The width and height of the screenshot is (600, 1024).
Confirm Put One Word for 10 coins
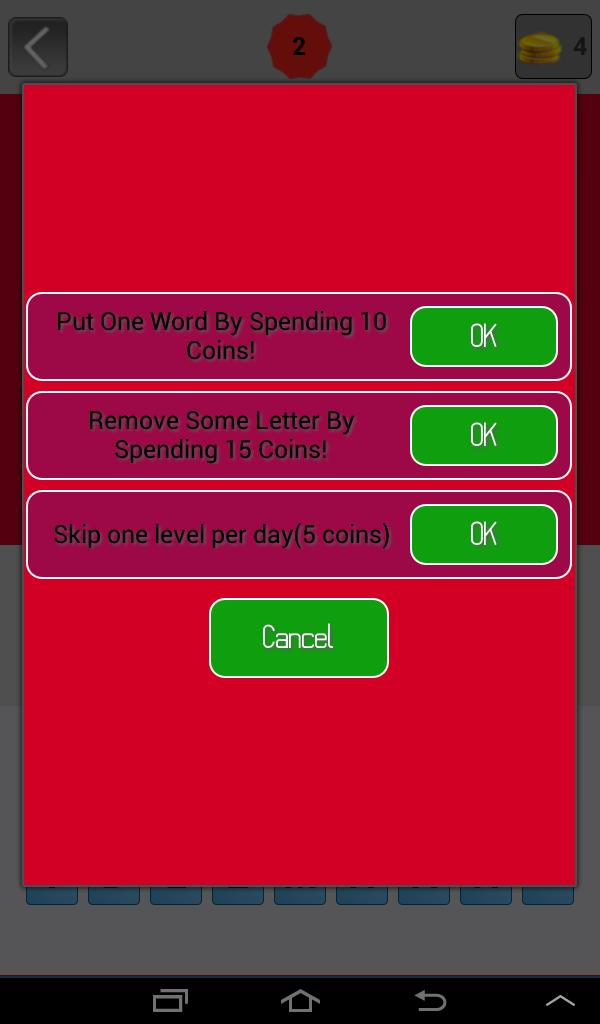[x=483, y=336]
